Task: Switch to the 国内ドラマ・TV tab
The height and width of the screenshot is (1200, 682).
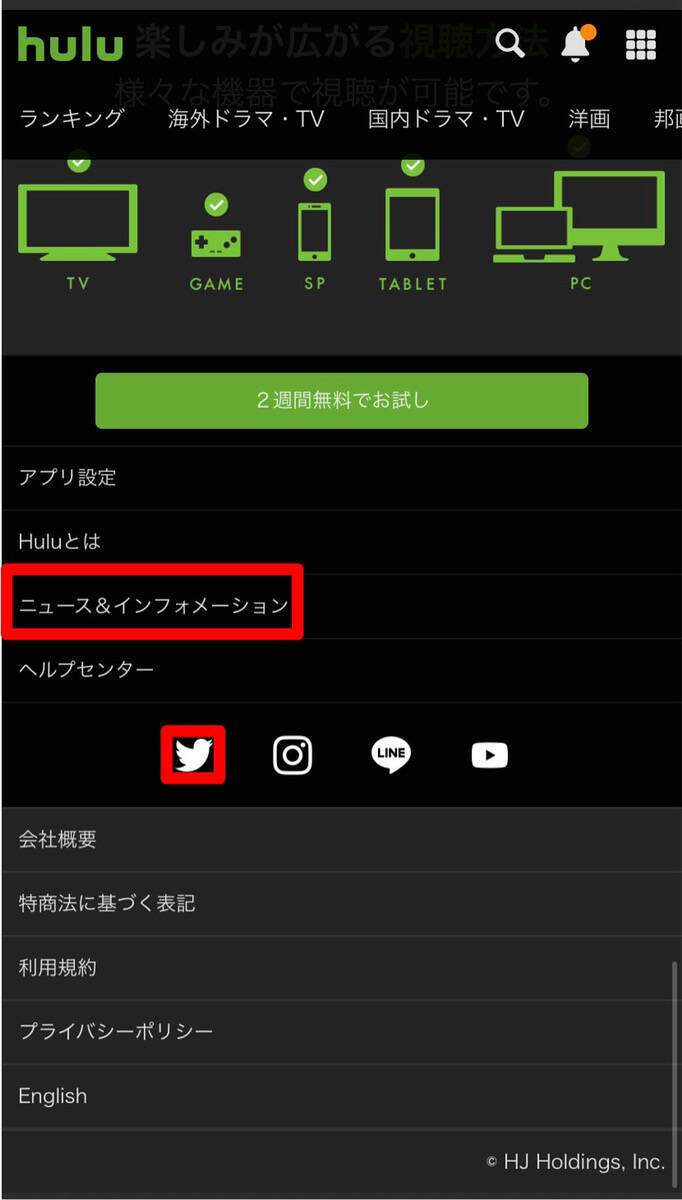Action: (446, 119)
